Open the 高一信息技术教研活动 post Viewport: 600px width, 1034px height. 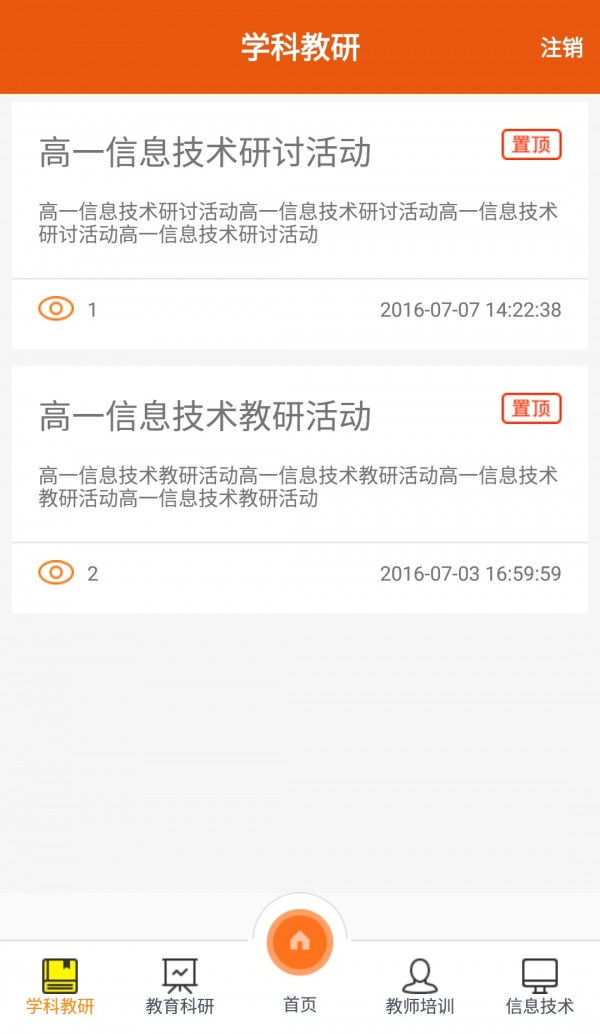point(205,417)
